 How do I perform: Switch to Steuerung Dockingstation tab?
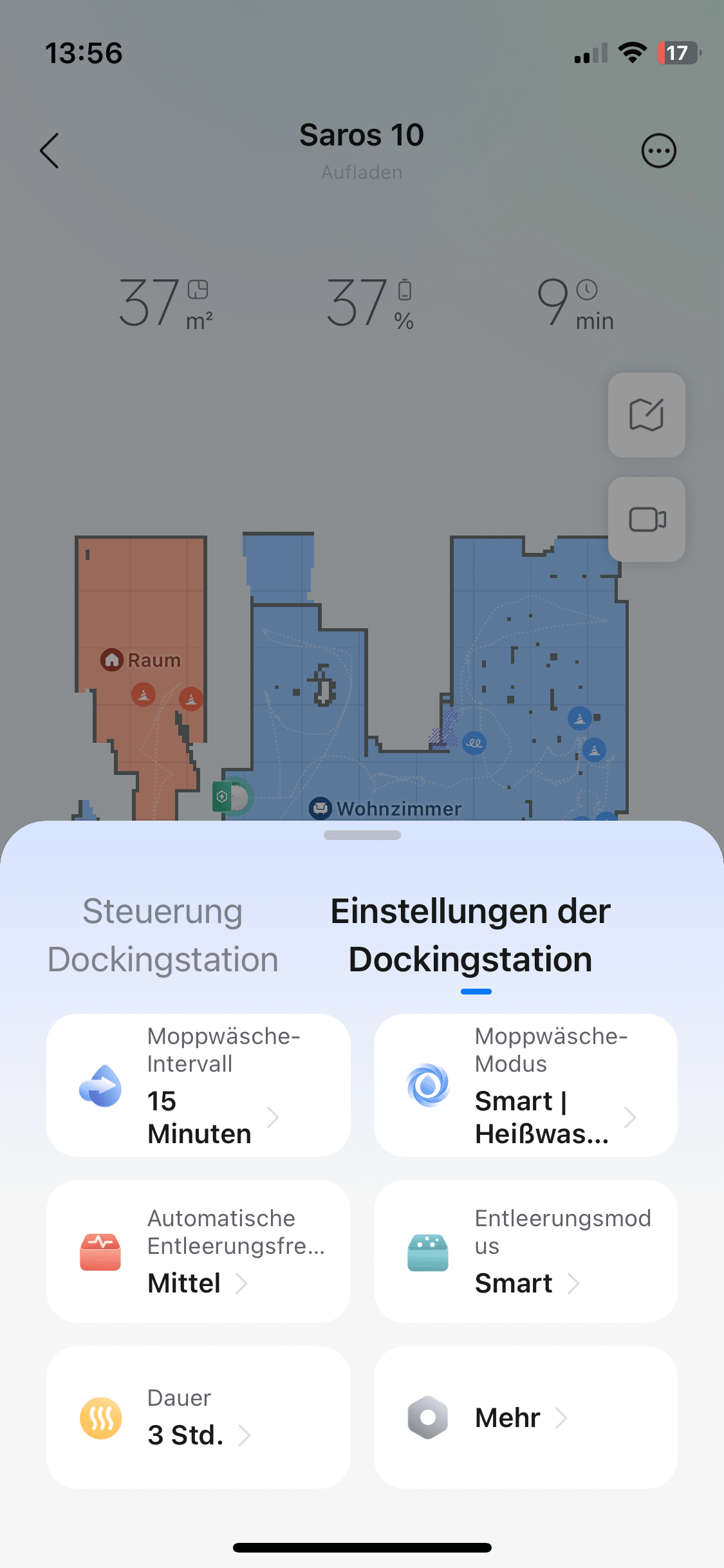click(x=163, y=935)
